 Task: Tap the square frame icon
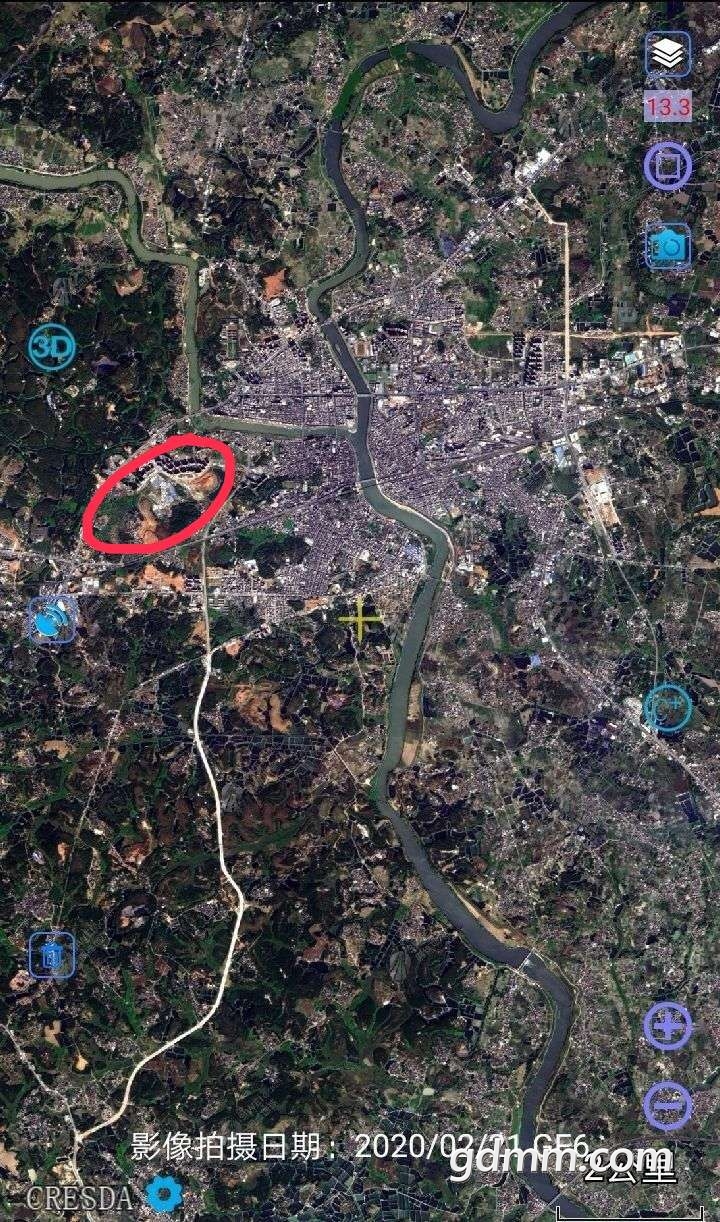pos(667,166)
